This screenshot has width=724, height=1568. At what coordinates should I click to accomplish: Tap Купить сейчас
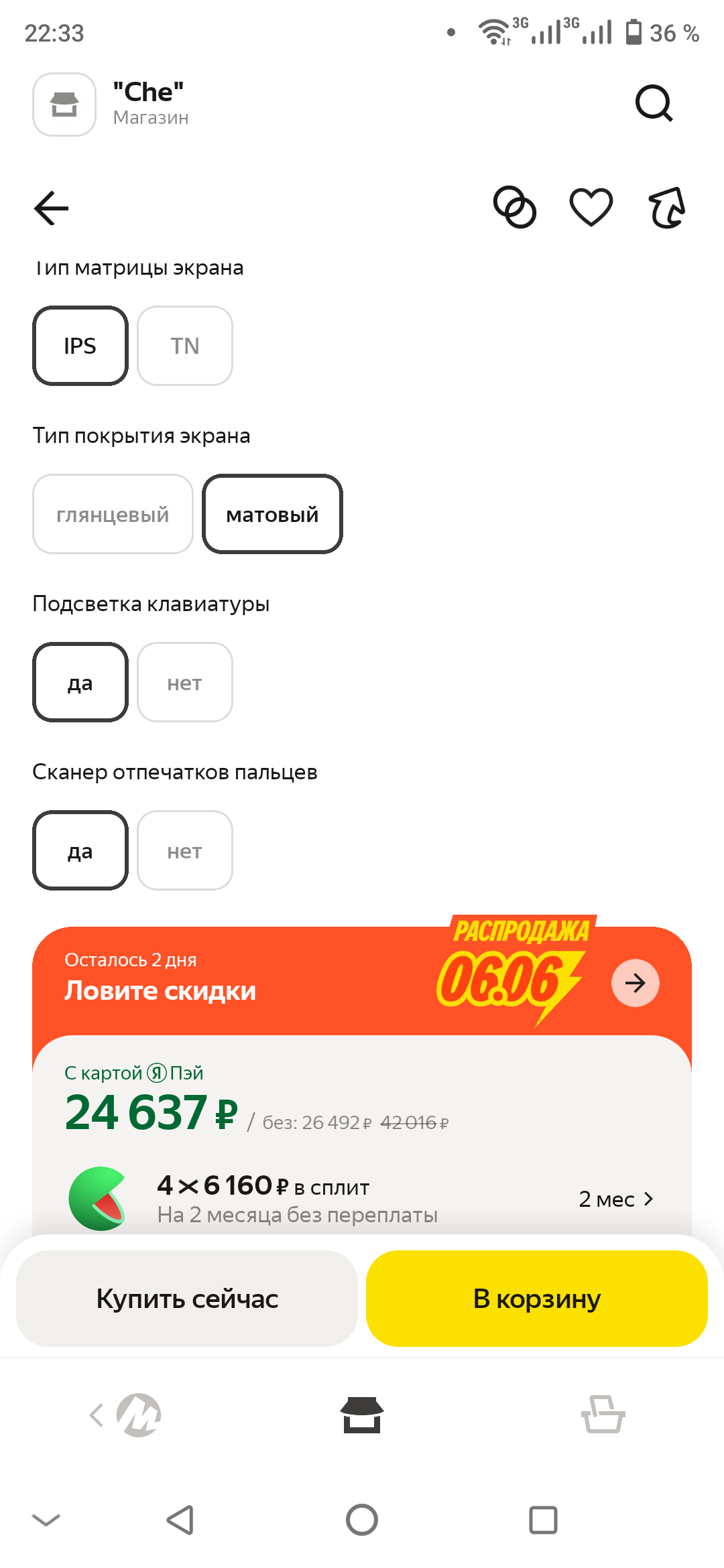[x=187, y=1299]
